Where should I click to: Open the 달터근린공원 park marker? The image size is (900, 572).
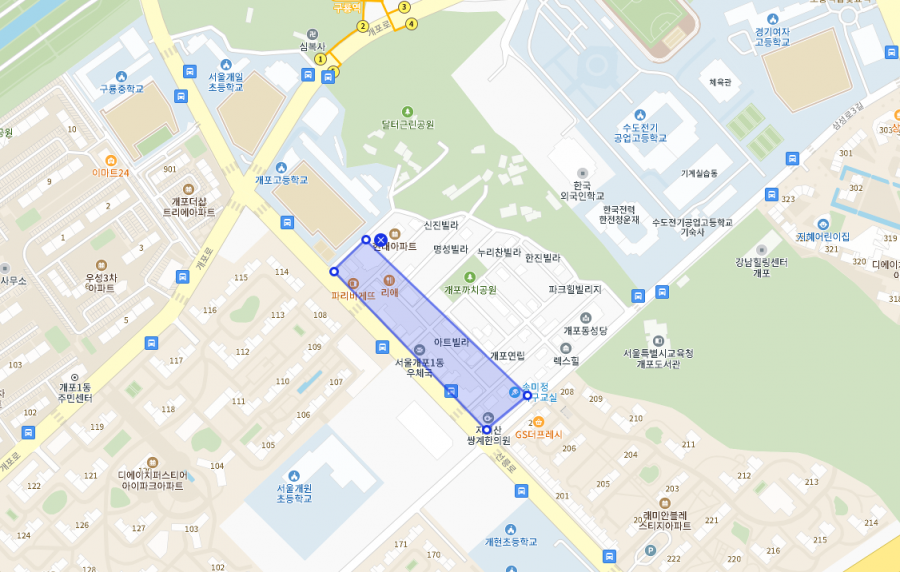[x=407, y=112]
